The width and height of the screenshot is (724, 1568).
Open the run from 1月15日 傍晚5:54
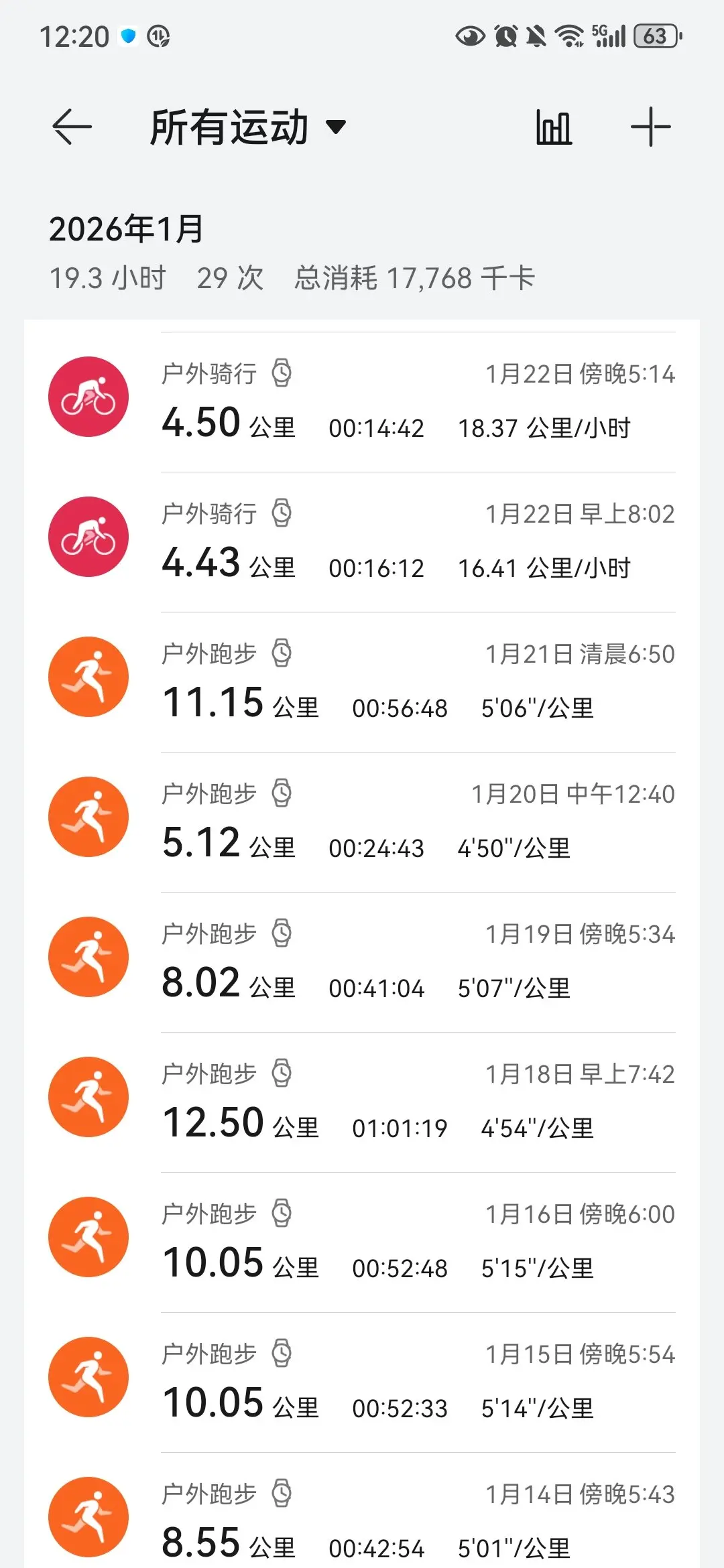click(362, 1382)
